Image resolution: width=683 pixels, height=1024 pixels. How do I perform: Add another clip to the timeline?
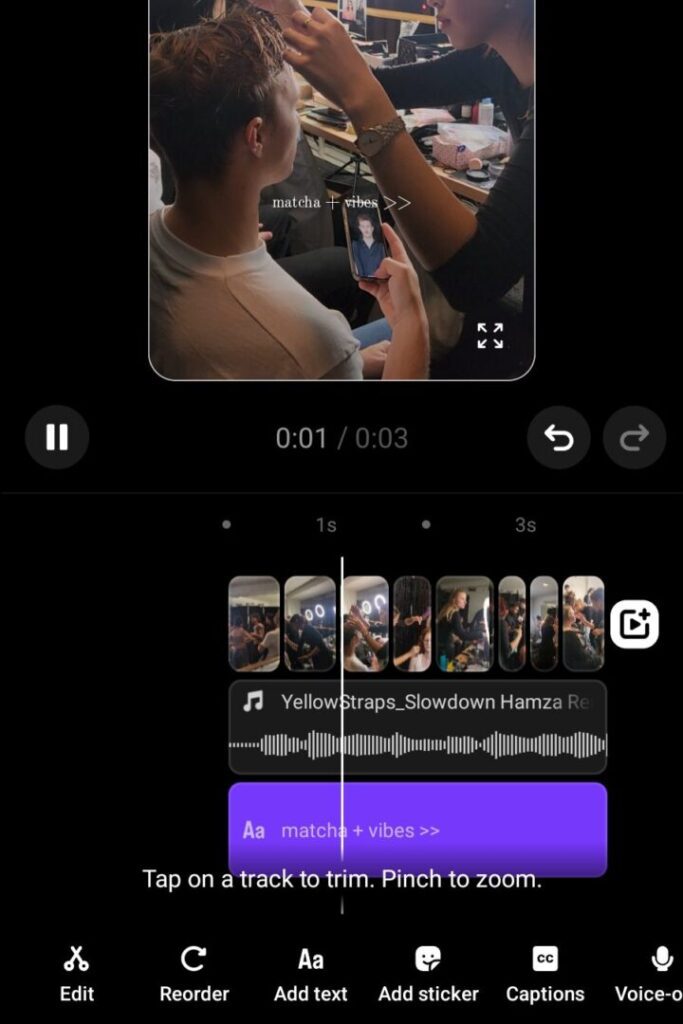[x=635, y=624]
